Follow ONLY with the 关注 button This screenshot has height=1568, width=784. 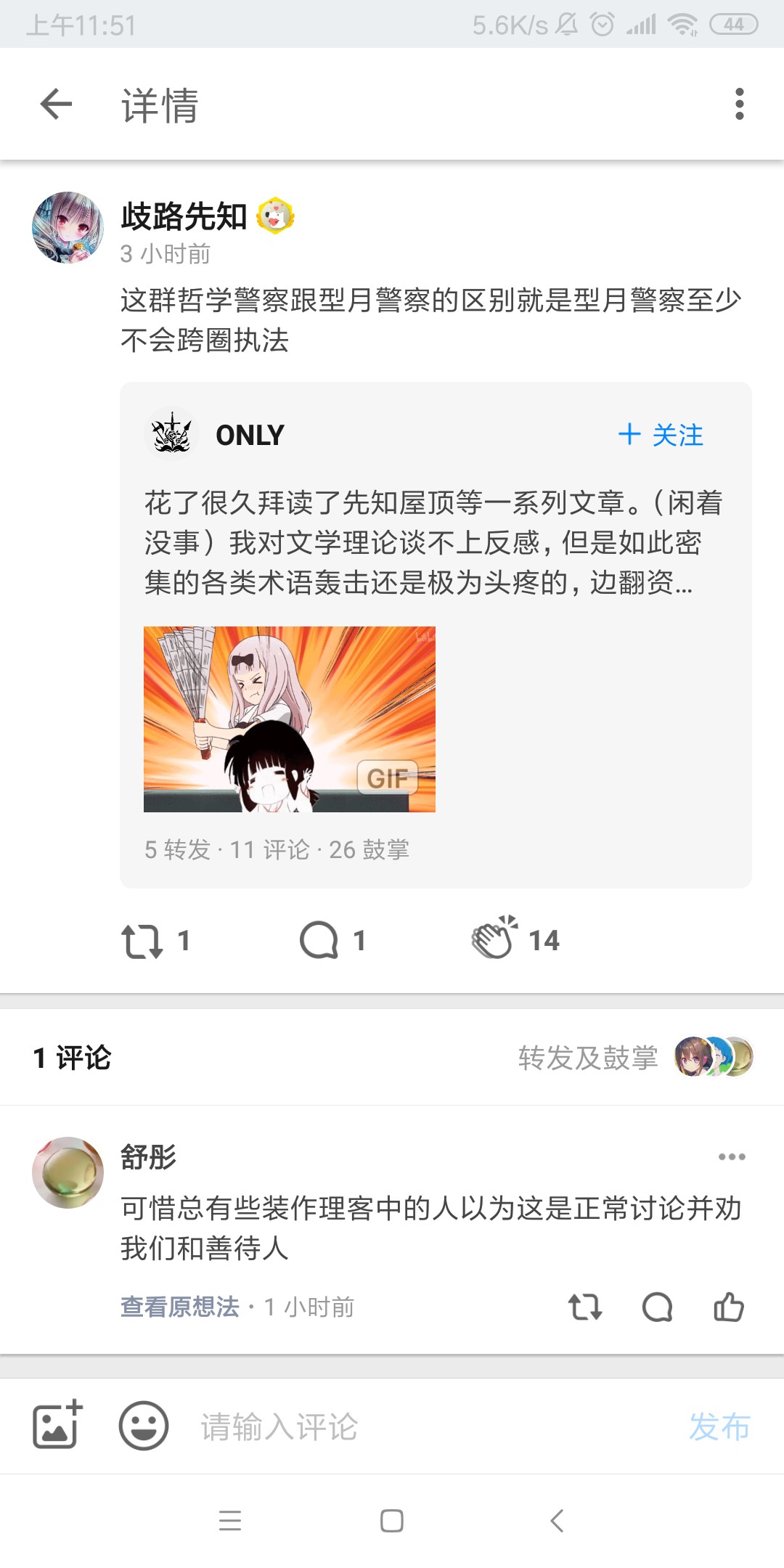click(x=661, y=435)
